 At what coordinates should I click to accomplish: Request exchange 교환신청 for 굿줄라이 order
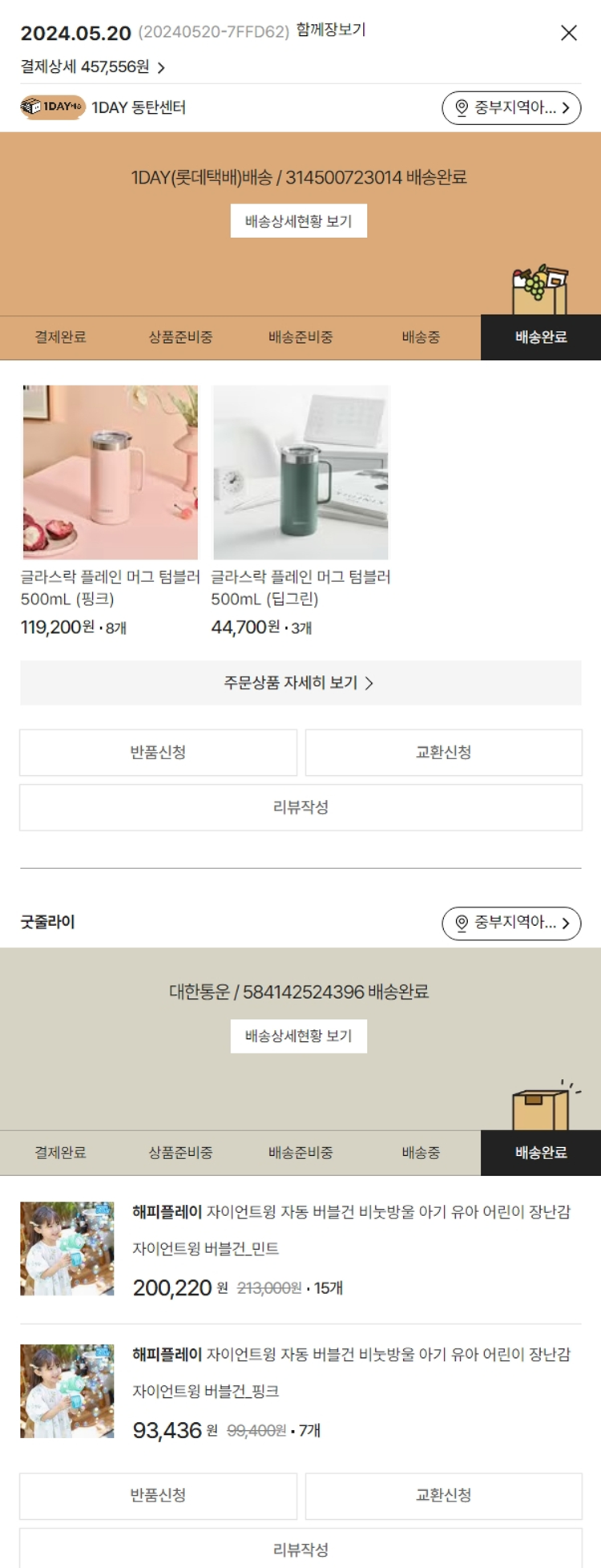pos(443,1496)
